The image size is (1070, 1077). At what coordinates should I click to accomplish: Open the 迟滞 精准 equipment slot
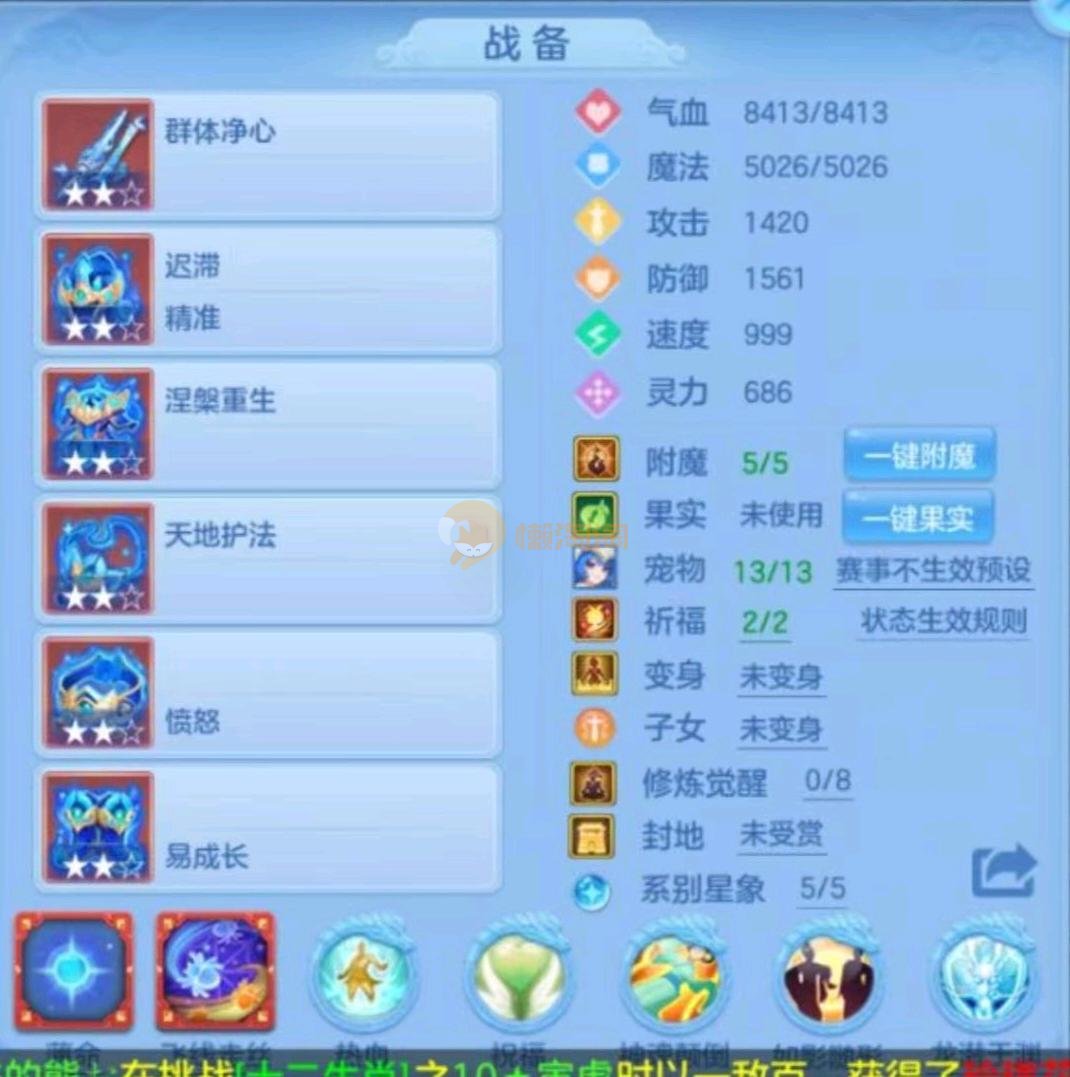268,290
